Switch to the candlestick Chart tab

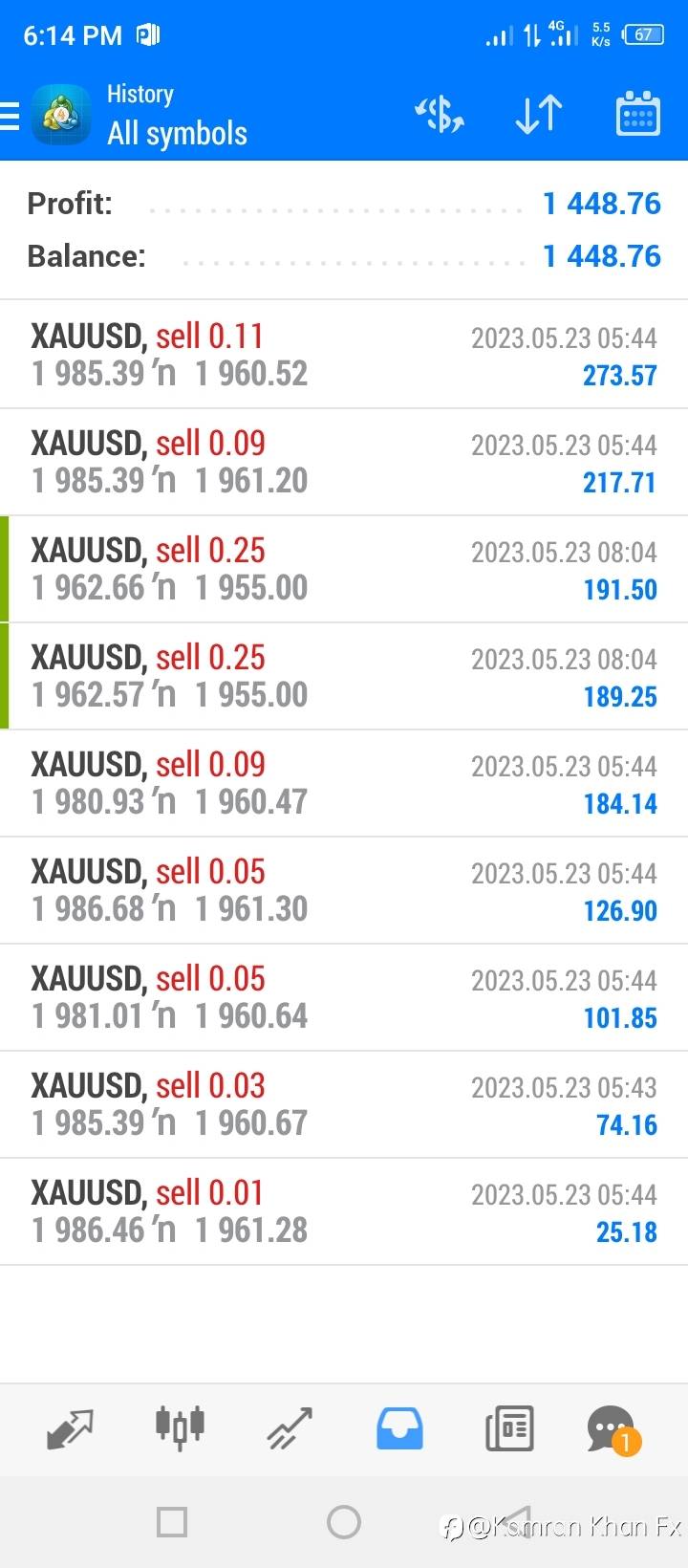(x=180, y=1429)
